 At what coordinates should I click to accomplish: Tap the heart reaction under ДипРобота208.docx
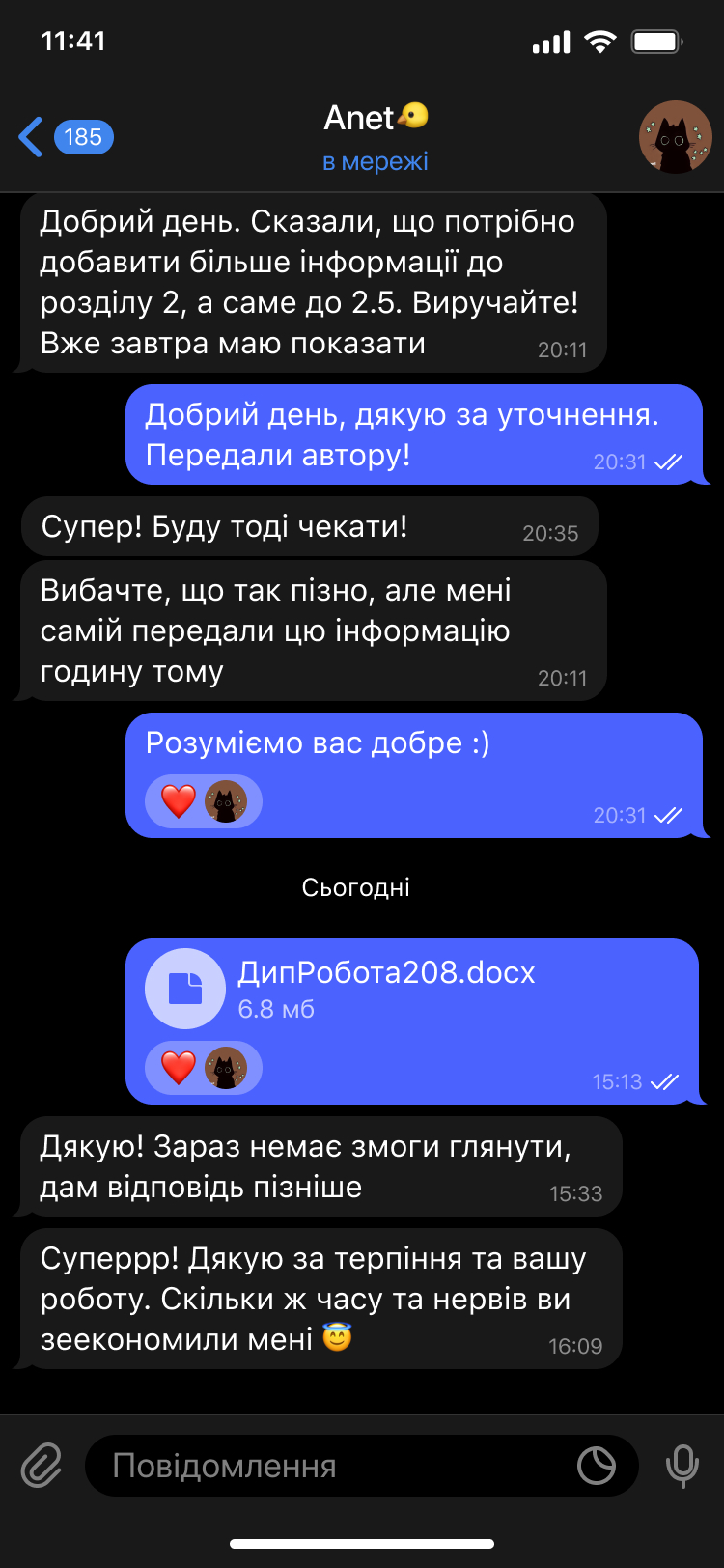(180, 1069)
